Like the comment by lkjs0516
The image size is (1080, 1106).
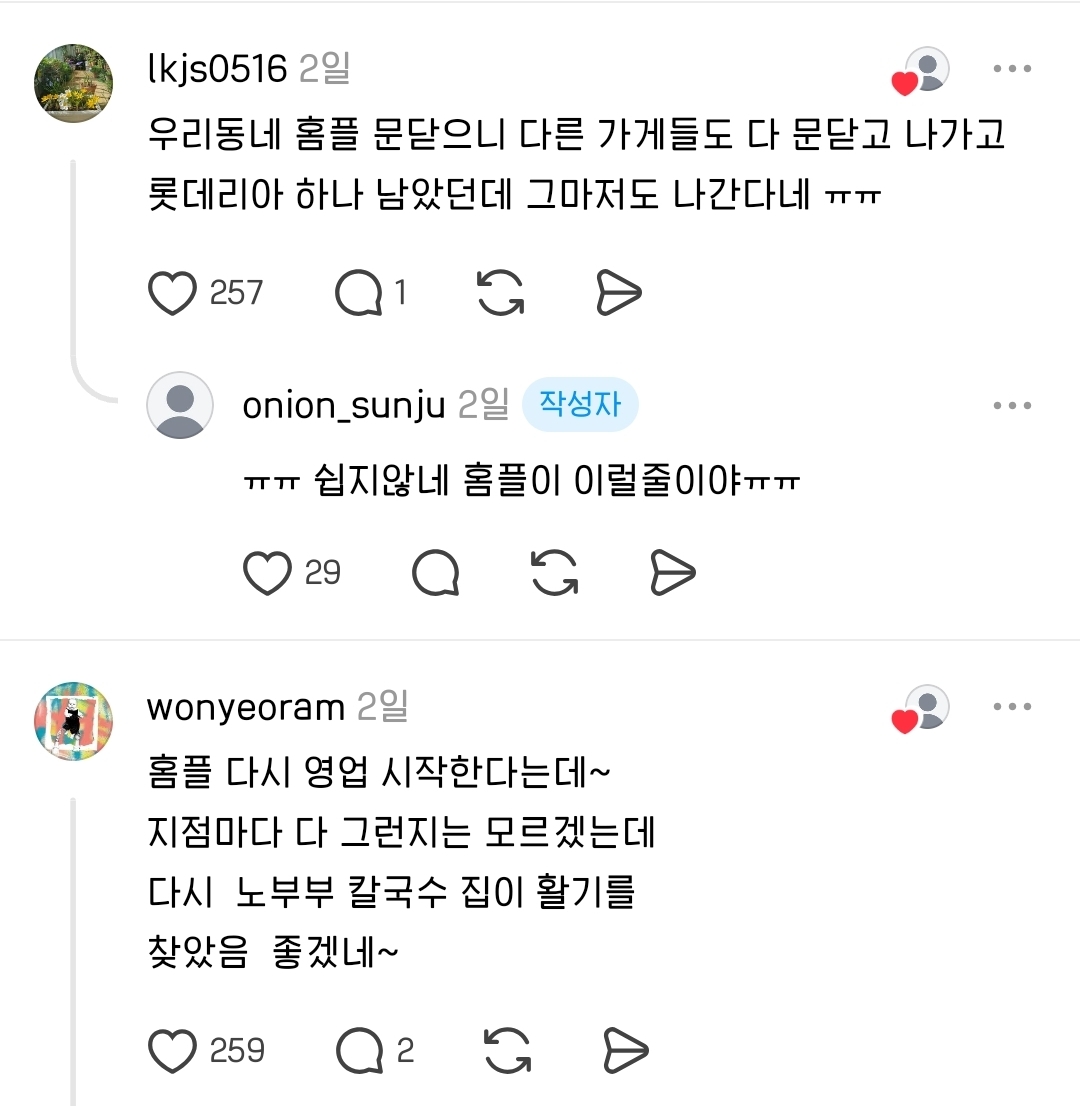[172, 293]
